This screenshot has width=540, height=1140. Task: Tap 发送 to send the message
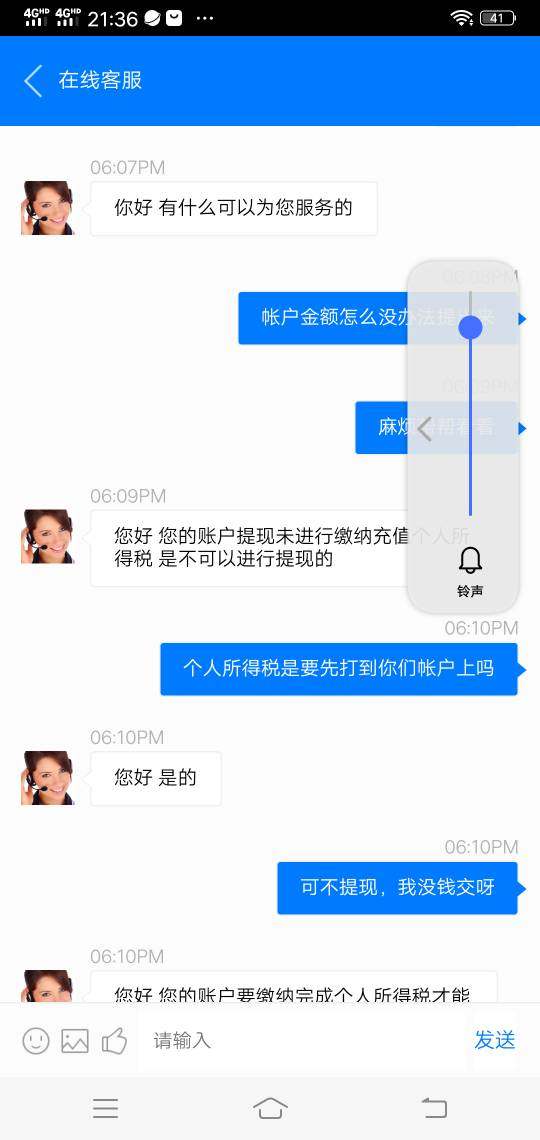click(x=495, y=1040)
